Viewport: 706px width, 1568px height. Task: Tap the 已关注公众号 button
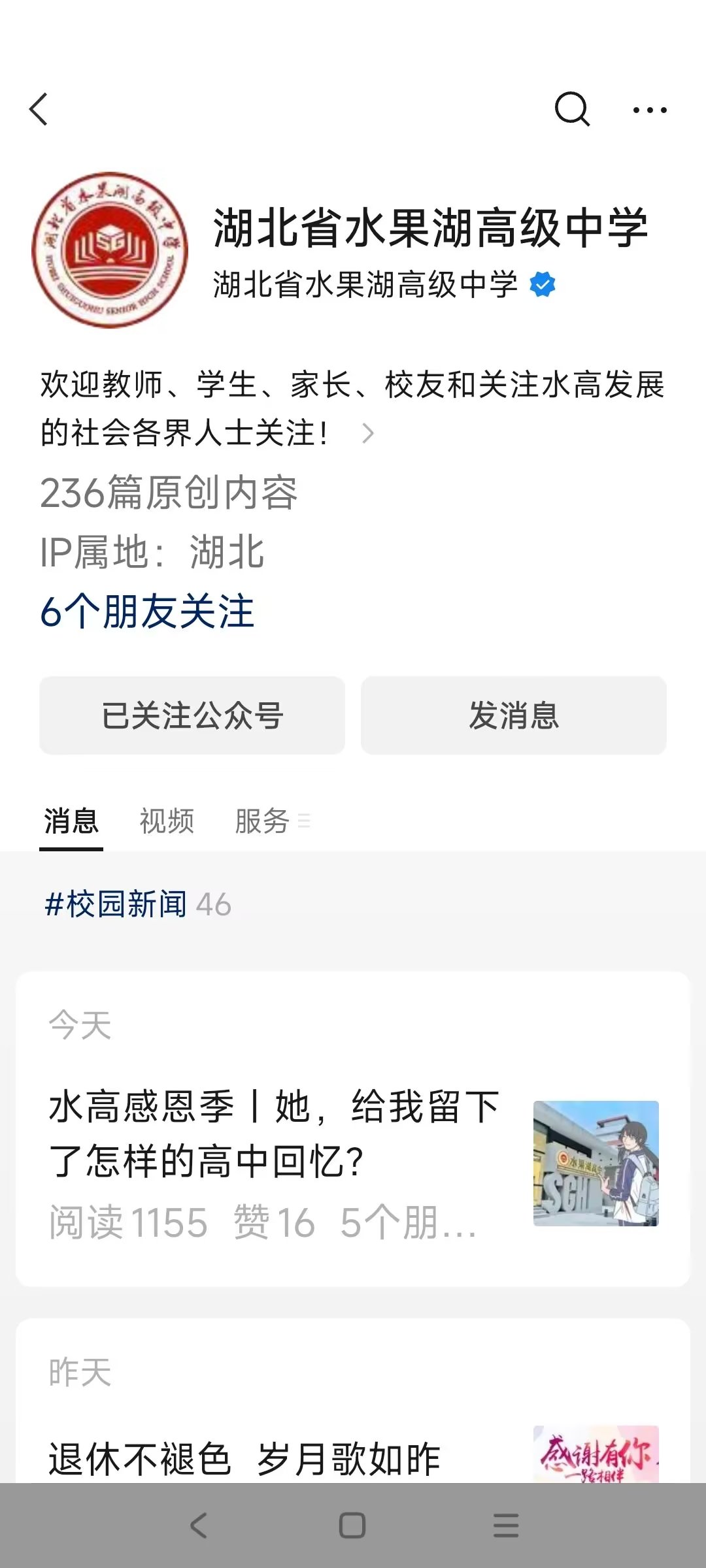tap(192, 715)
